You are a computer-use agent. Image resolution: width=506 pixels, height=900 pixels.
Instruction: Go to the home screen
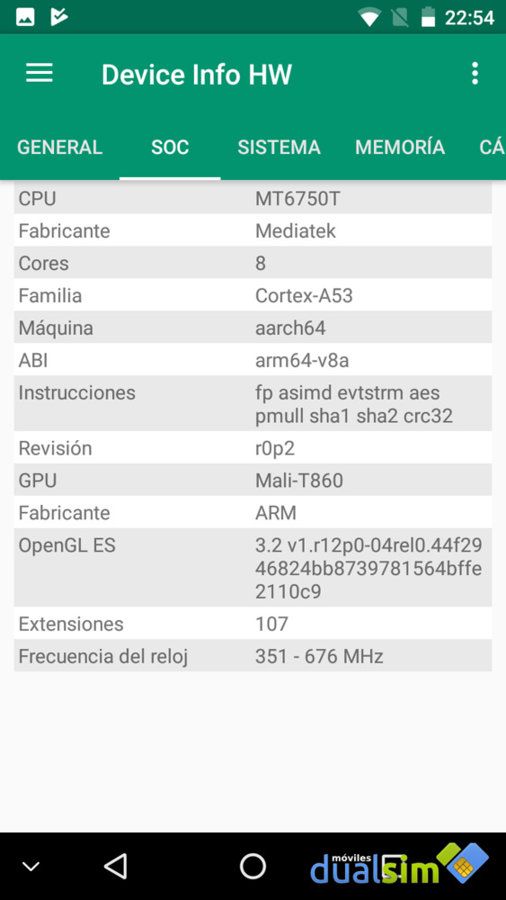252,866
